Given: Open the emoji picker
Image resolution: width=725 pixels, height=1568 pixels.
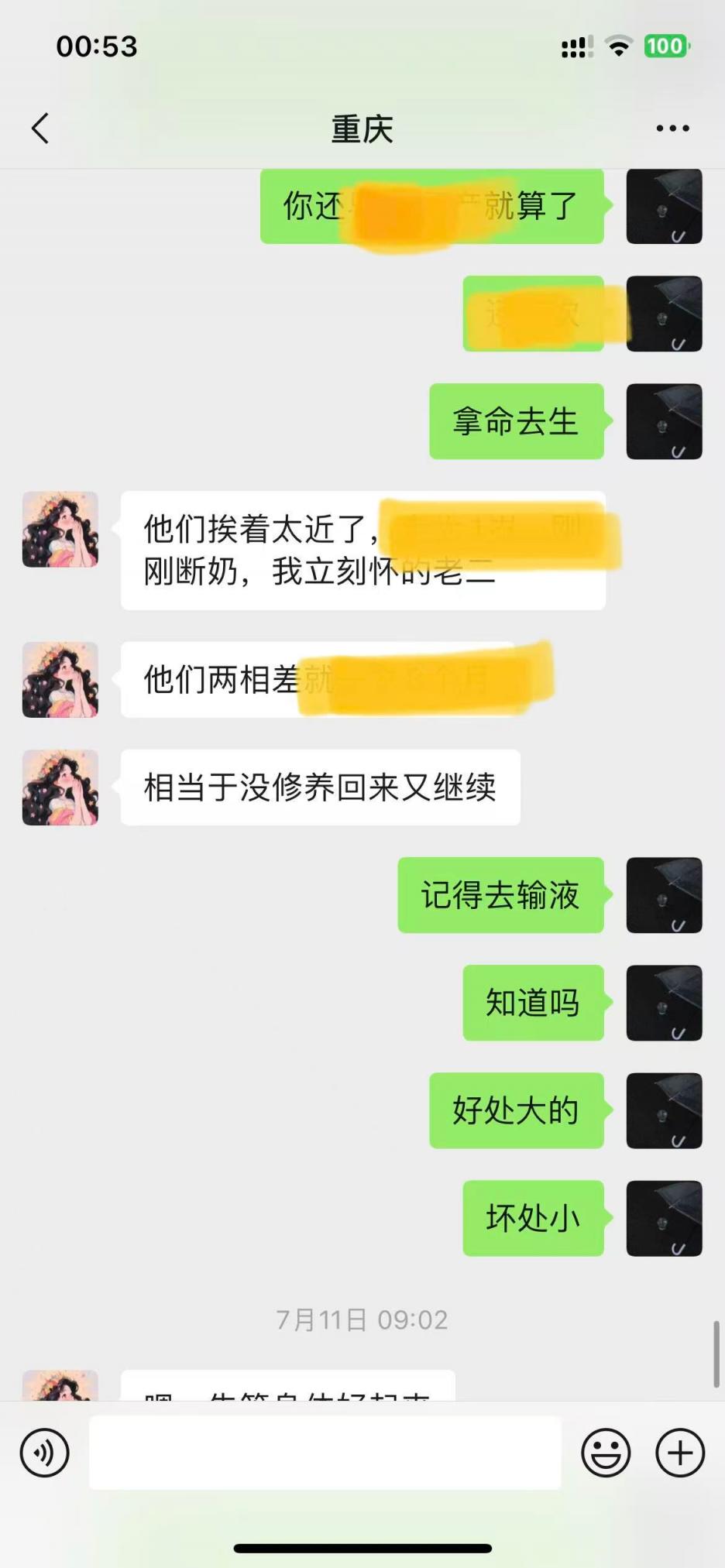Looking at the screenshot, I should coord(606,1453).
